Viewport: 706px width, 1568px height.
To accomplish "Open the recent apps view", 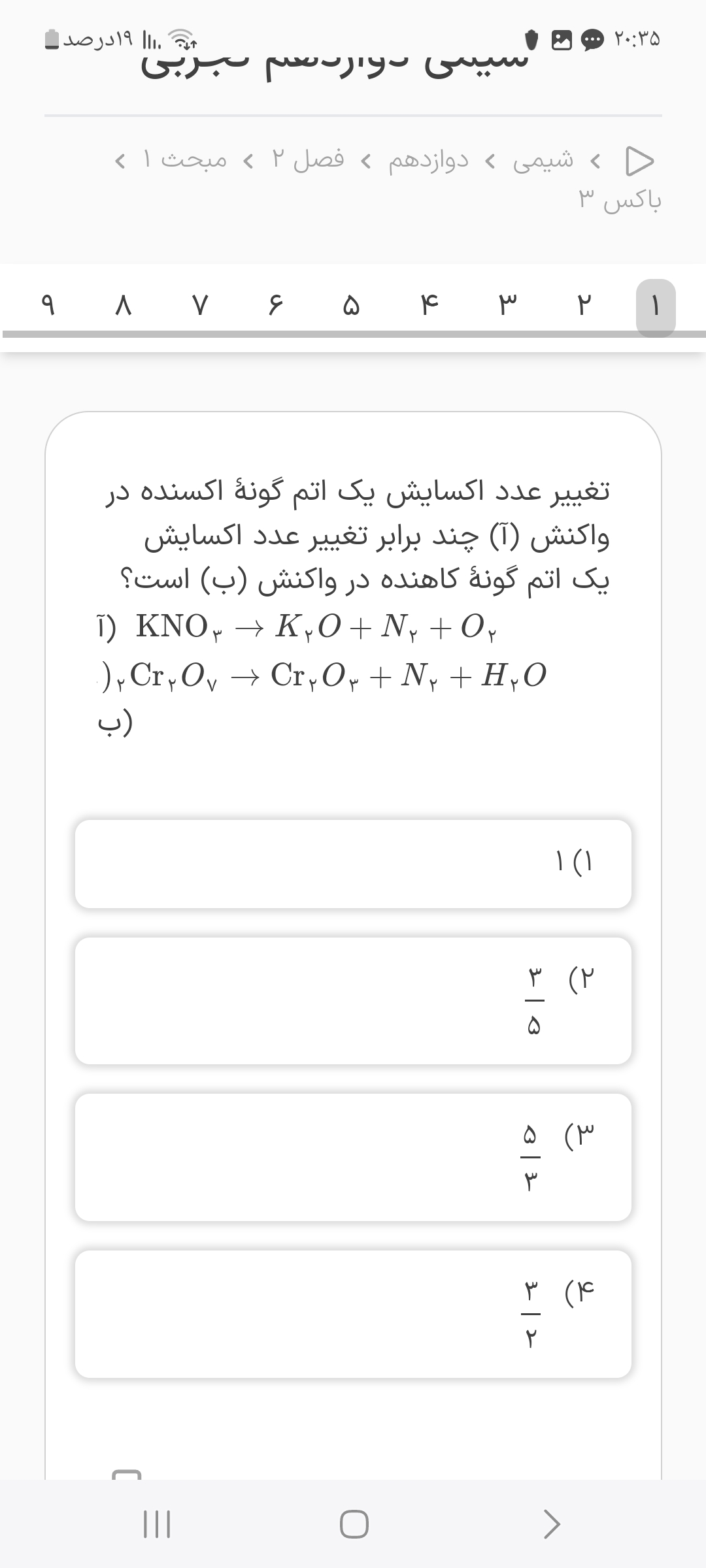I will pyautogui.click(x=156, y=1524).
